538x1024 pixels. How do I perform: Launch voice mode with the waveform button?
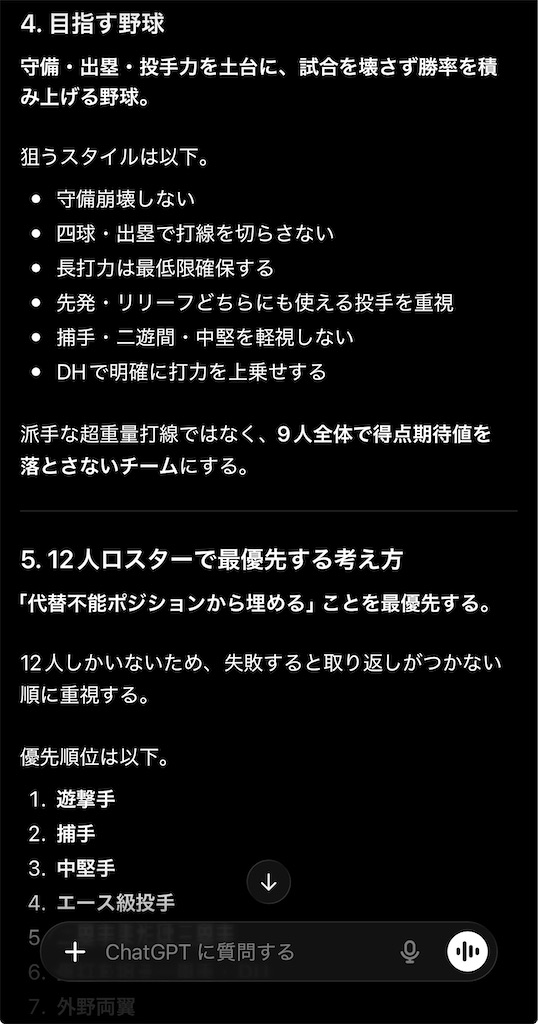pyautogui.click(x=467, y=952)
